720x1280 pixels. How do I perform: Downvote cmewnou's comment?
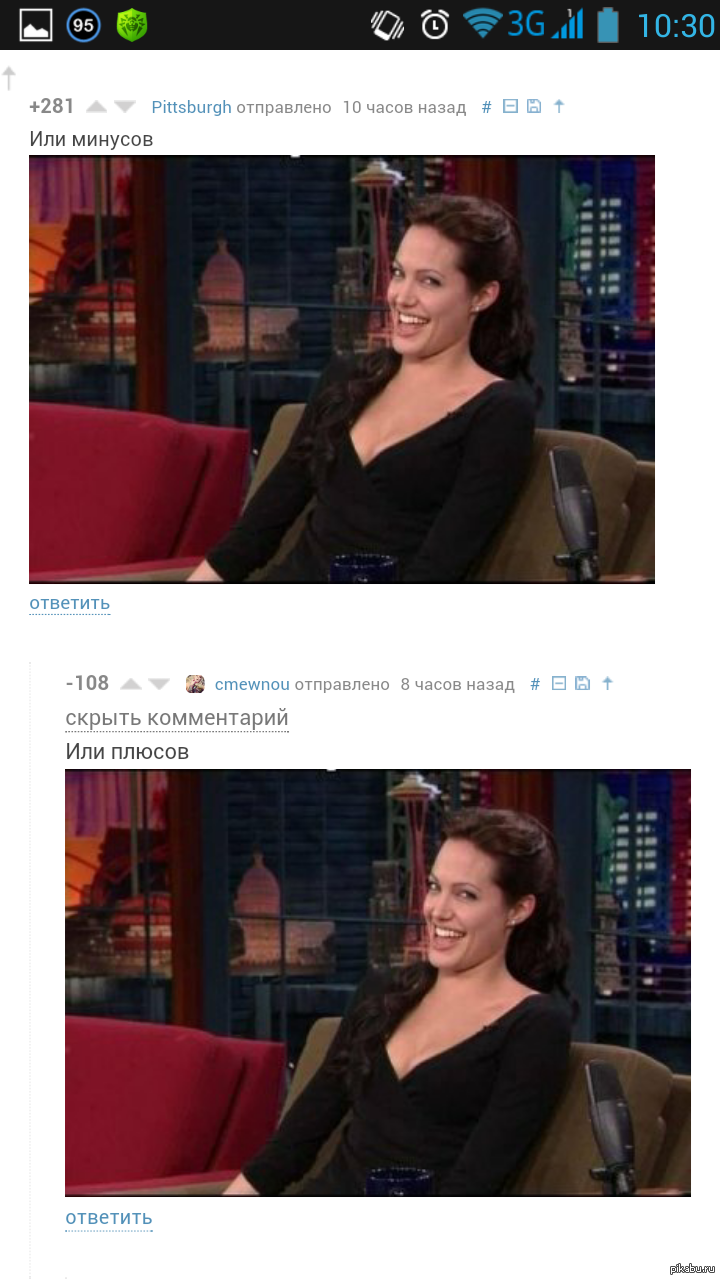159,684
